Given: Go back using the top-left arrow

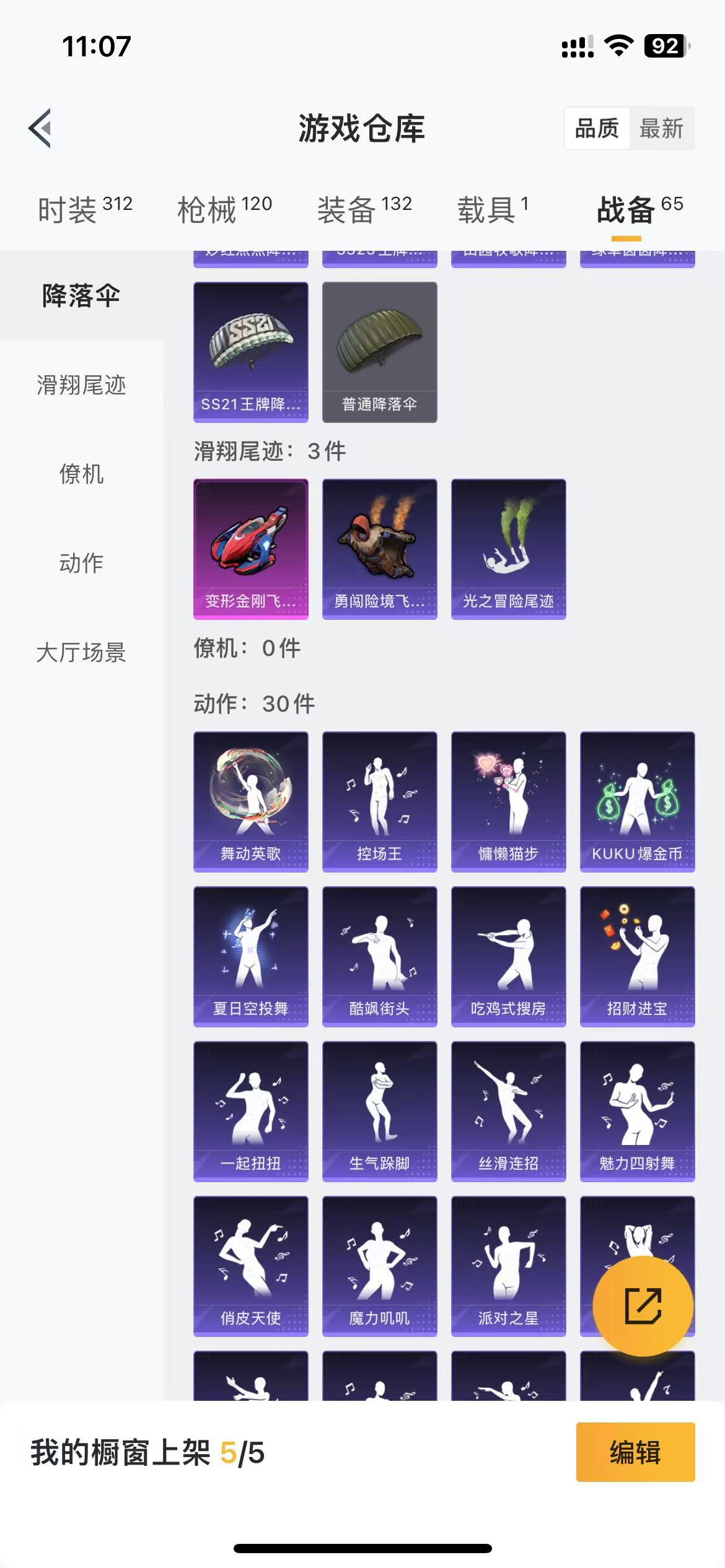Looking at the screenshot, I should point(40,128).
